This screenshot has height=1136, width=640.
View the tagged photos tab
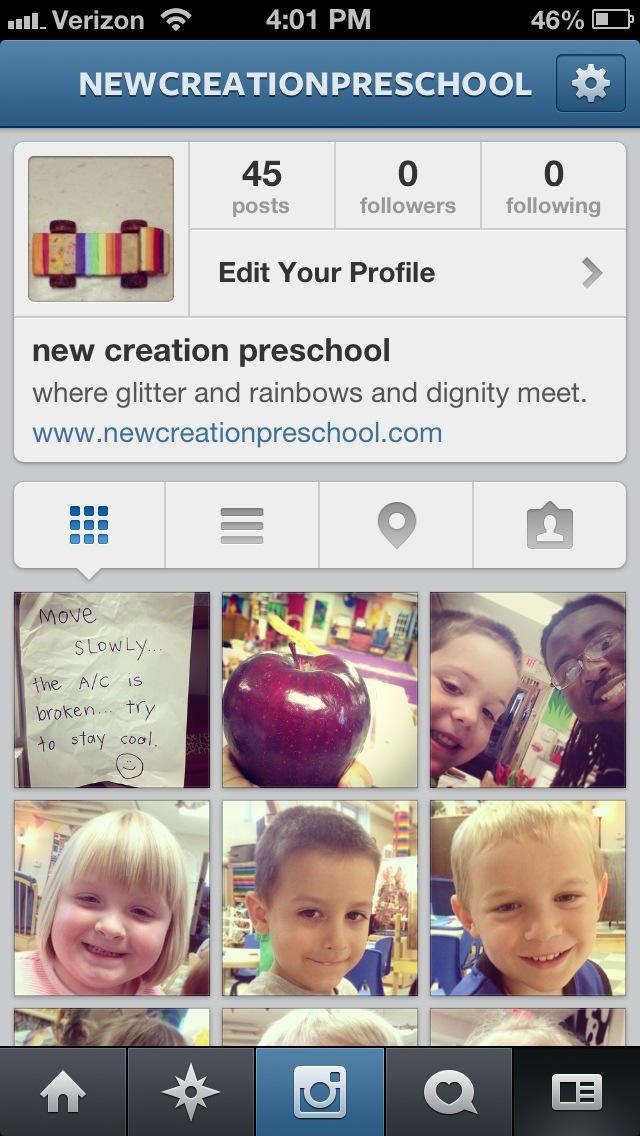(x=549, y=525)
